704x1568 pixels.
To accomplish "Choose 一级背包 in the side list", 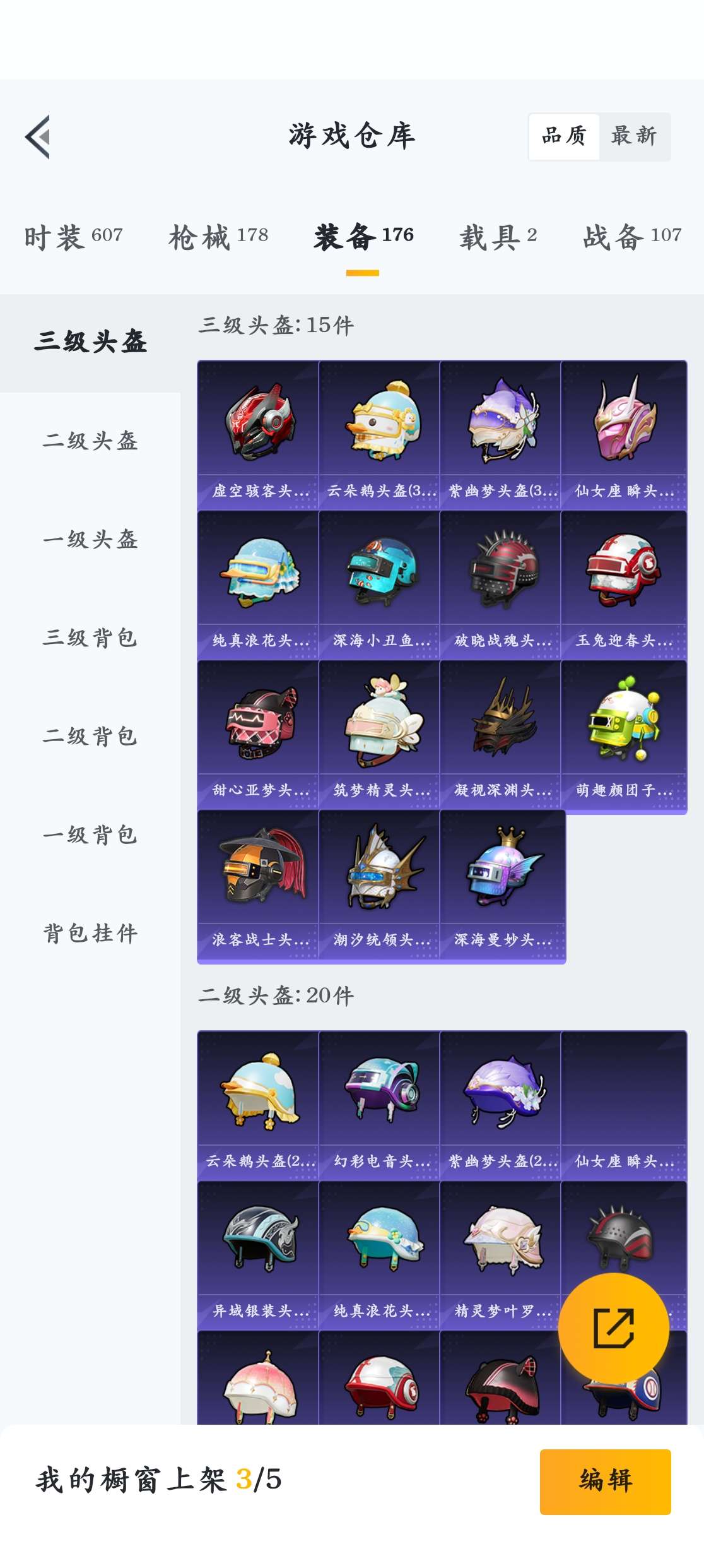I will (90, 834).
